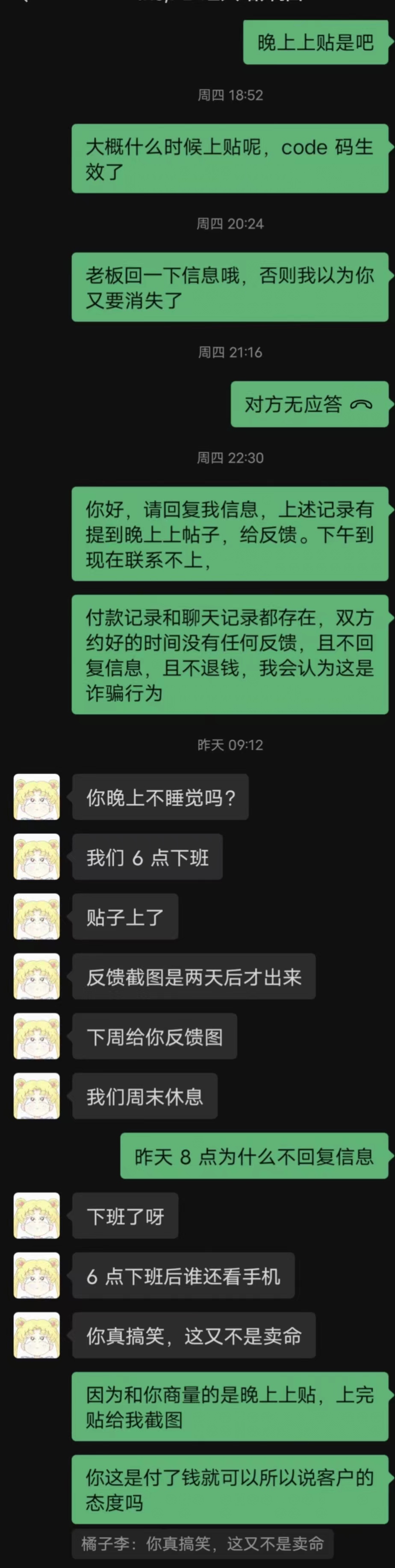
Task: Open the avatar beside 你真搞笑，这又不是卖命 bubble
Action: click(36, 1335)
